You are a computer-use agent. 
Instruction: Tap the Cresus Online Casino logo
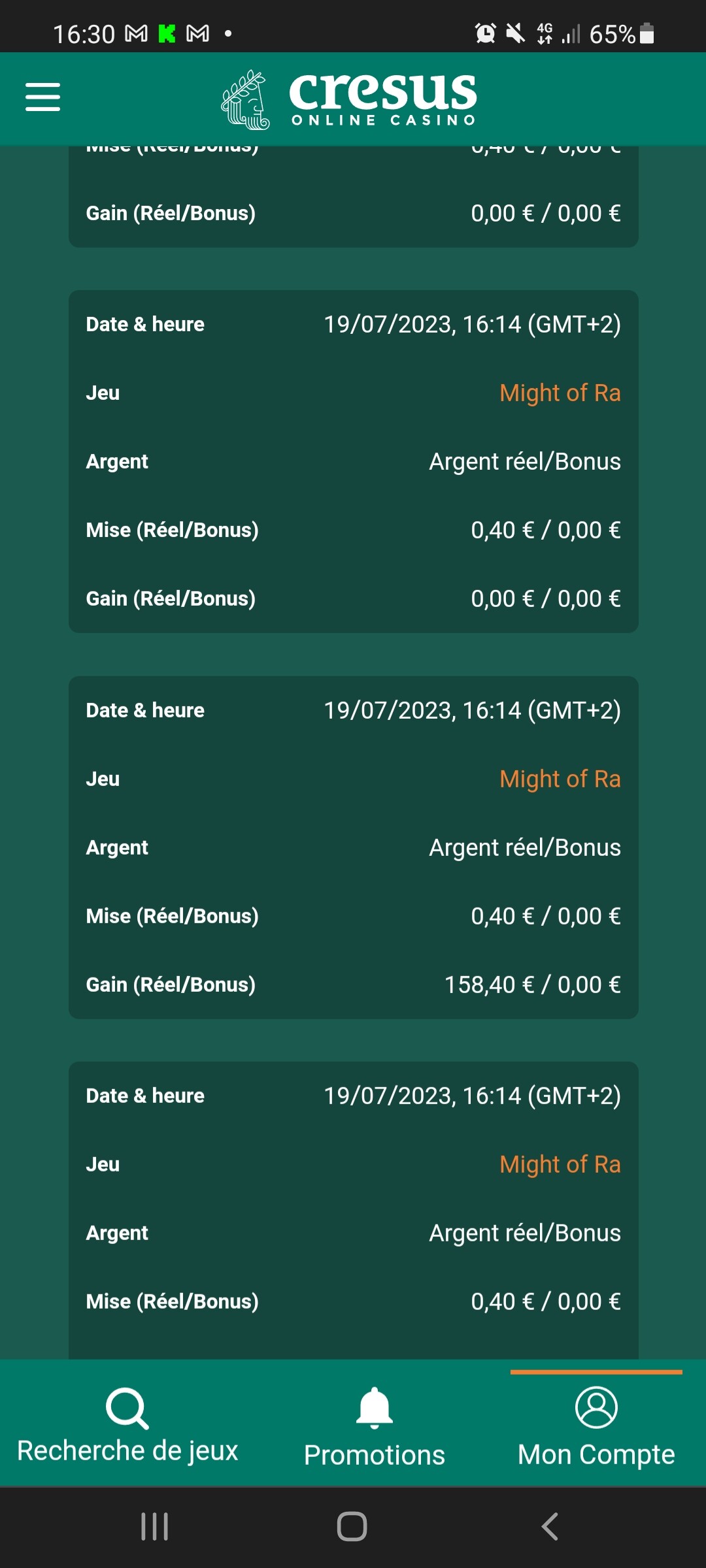(x=350, y=99)
